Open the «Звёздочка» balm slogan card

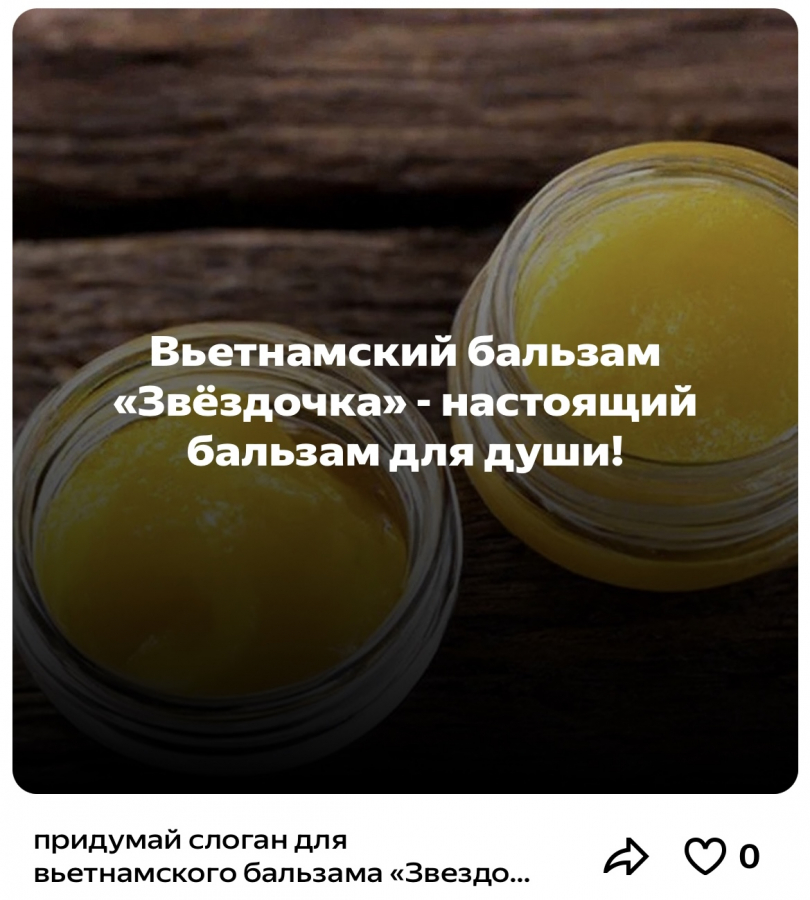pos(405,400)
